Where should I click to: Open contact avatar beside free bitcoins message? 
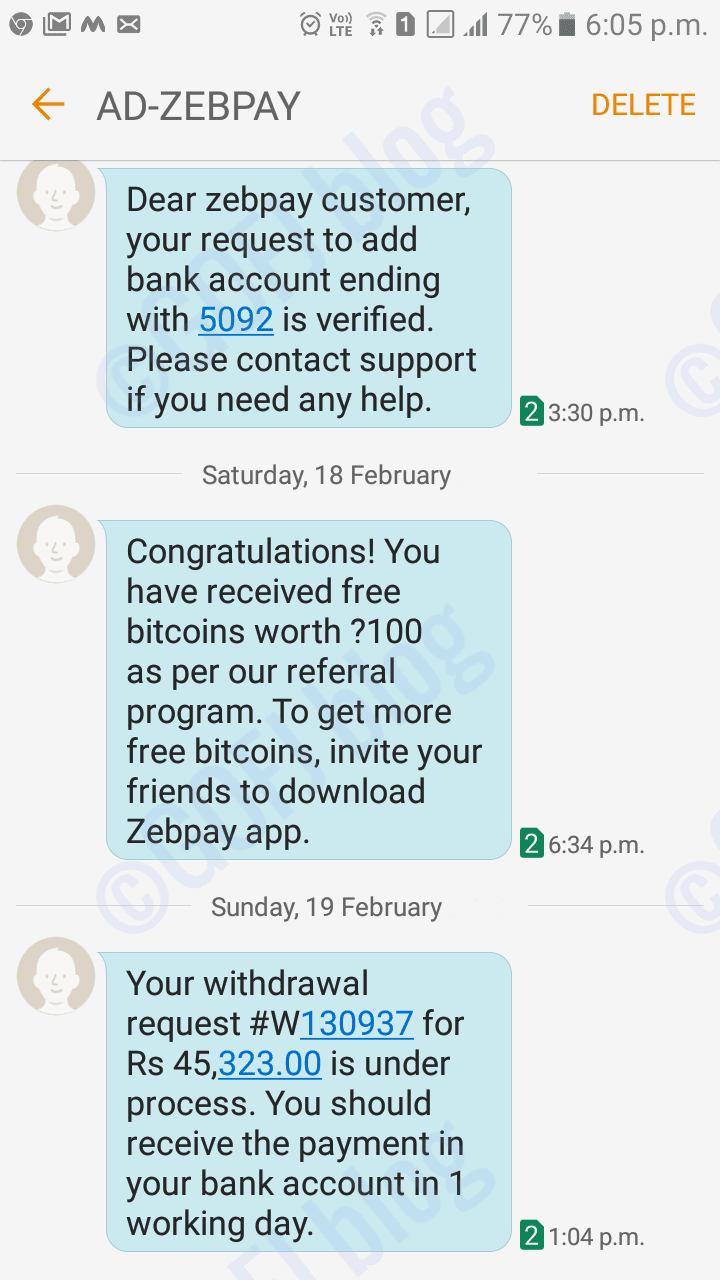point(56,544)
